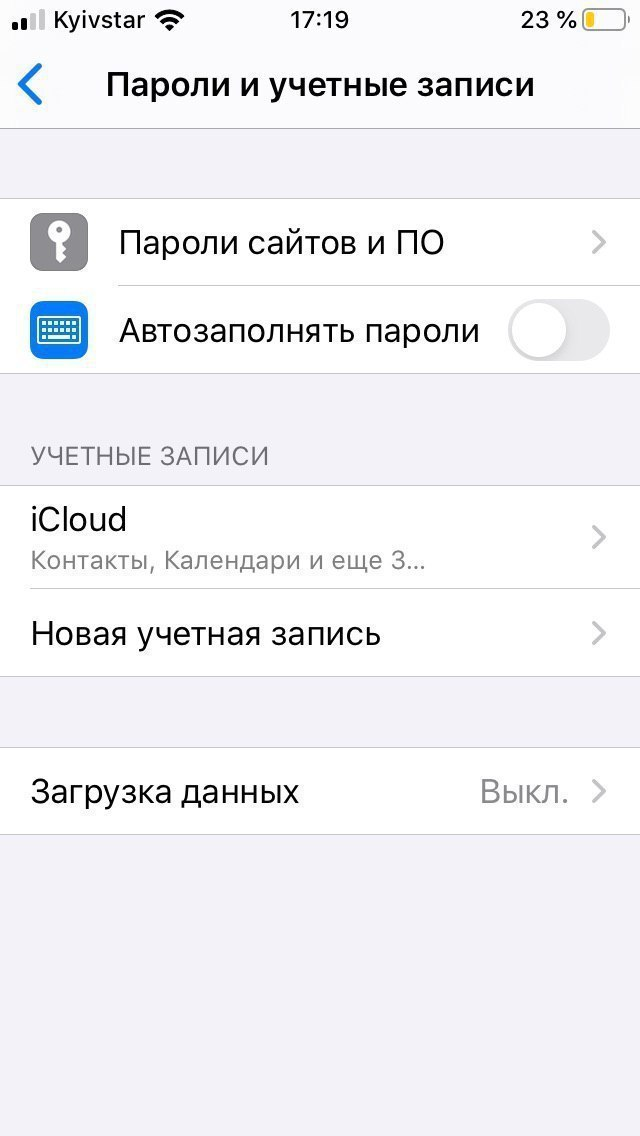
Task: Open Пароли сайтов и ПО
Action: point(320,242)
